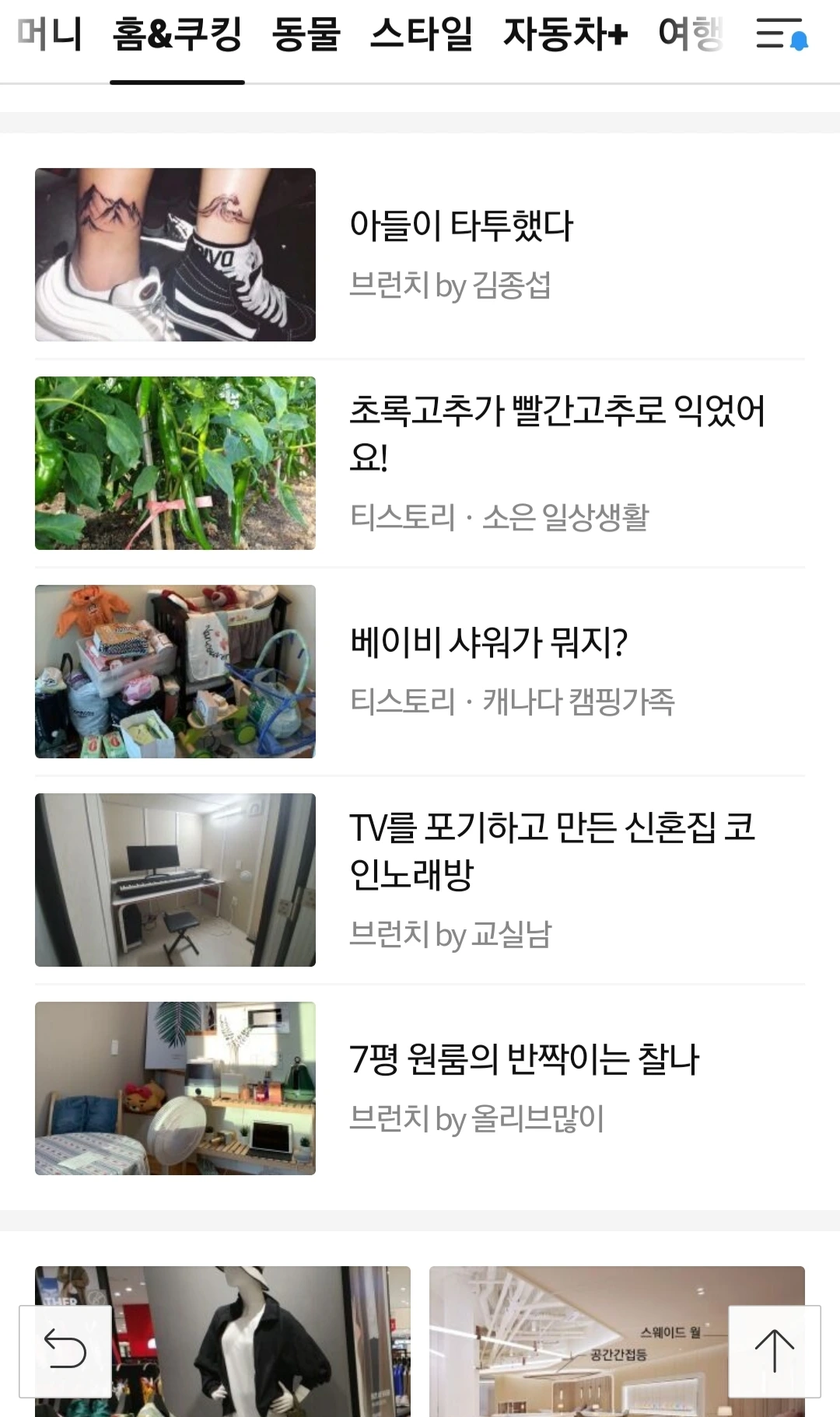
Task: Switch to the 여행 tab
Action: [x=691, y=35]
